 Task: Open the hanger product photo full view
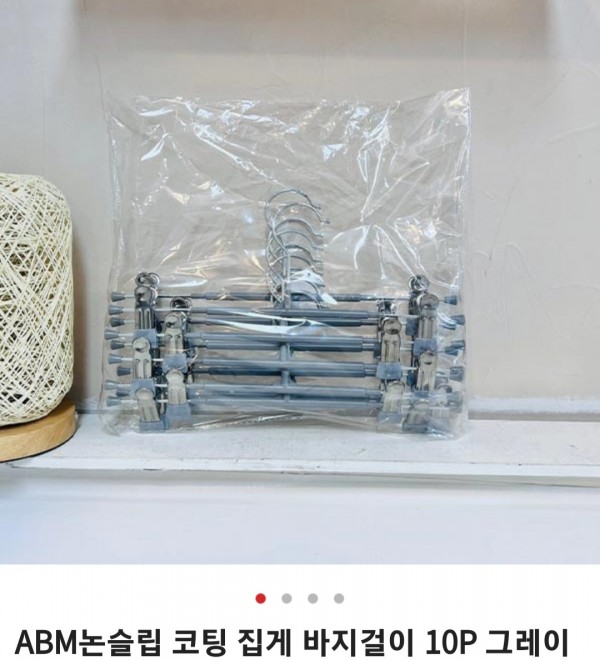click(x=300, y=280)
